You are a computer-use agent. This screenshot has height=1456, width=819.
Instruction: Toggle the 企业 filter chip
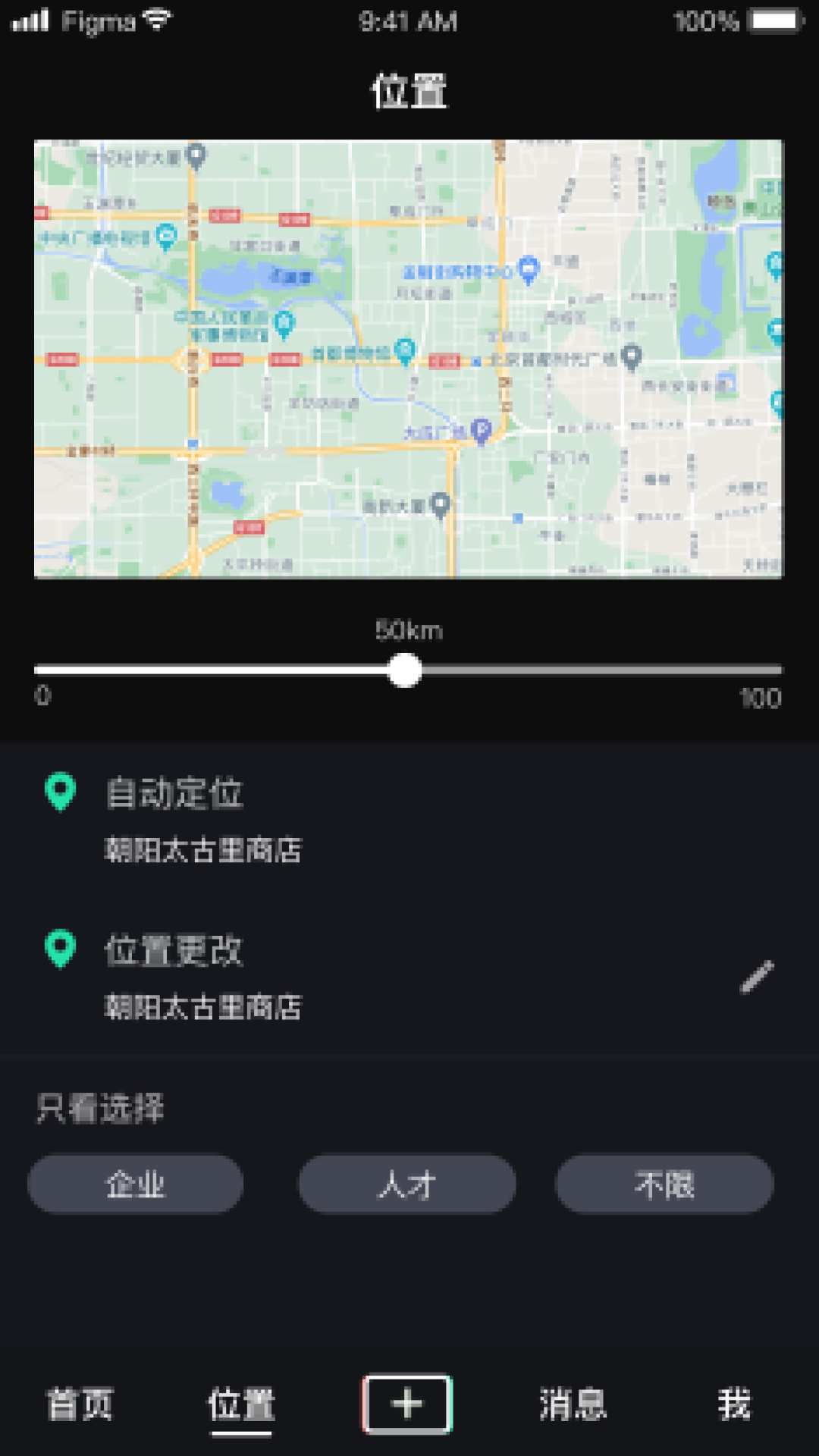pyautogui.click(x=134, y=1182)
